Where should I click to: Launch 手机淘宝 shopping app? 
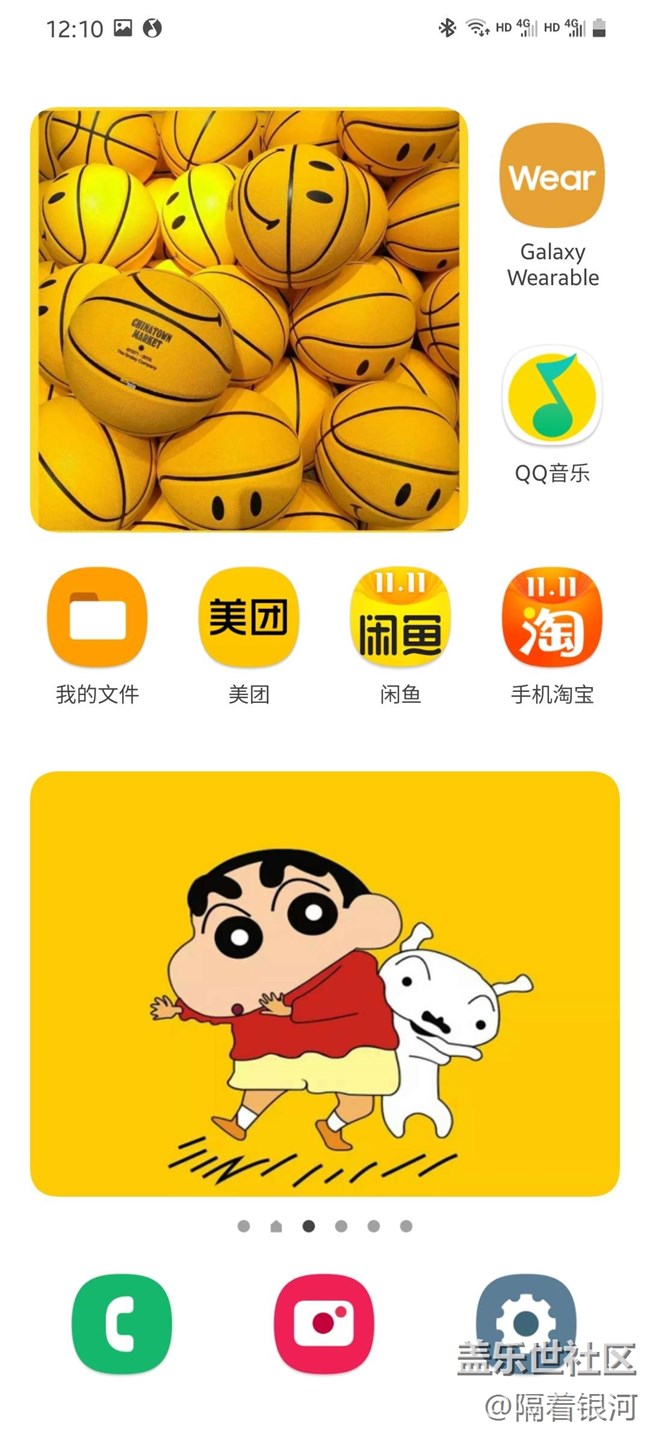(552, 617)
